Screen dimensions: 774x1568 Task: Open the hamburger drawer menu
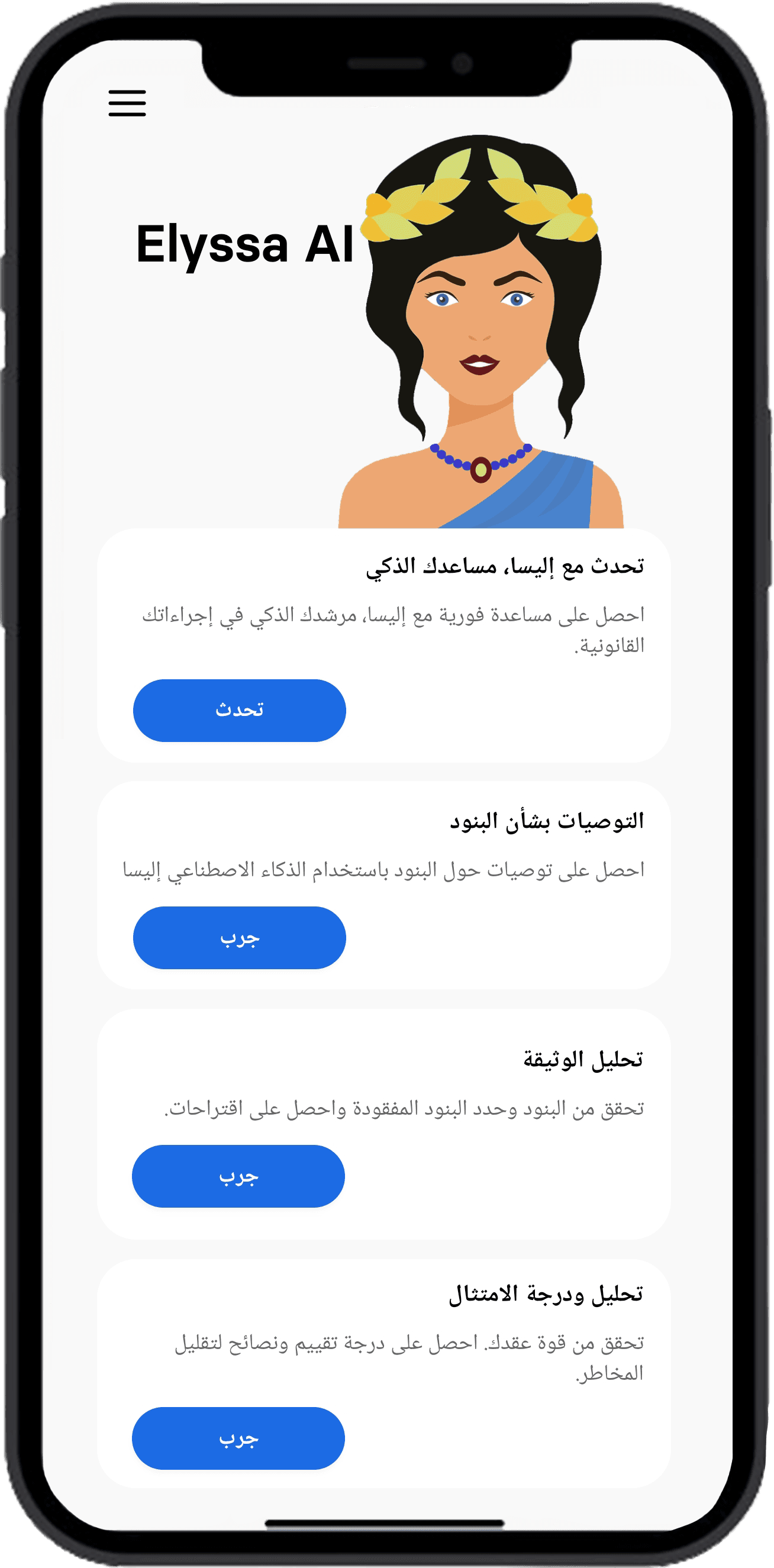127,103
